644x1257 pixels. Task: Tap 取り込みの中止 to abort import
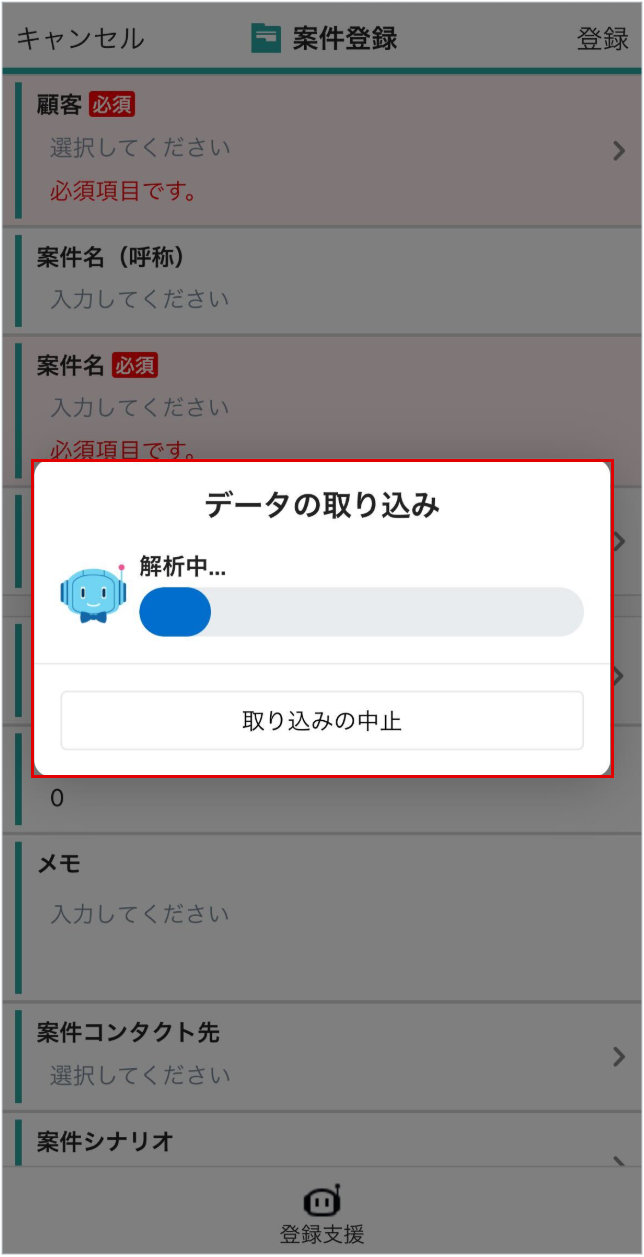(321, 720)
